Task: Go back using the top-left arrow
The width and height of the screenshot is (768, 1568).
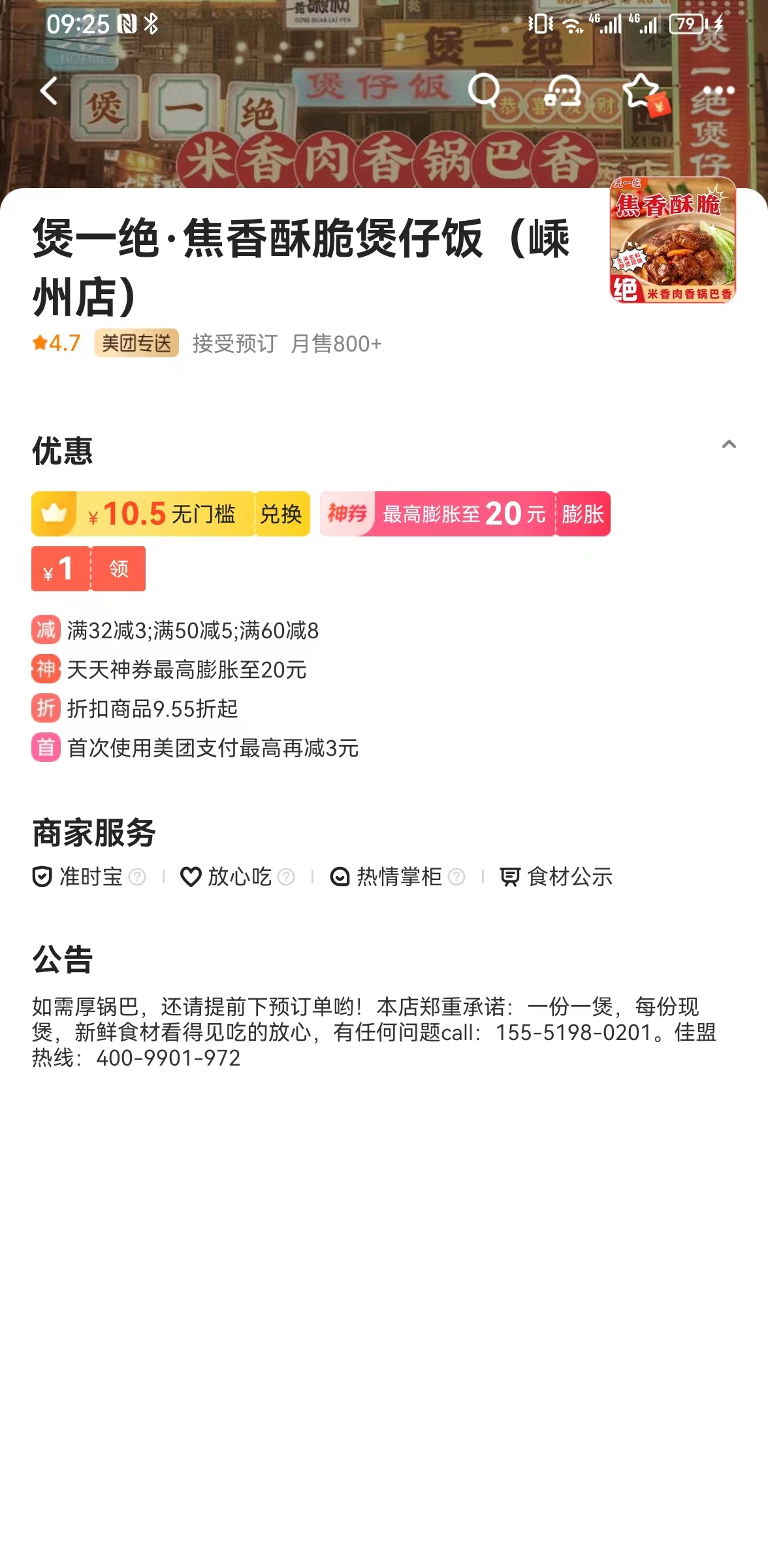Action: click(49, 91)
